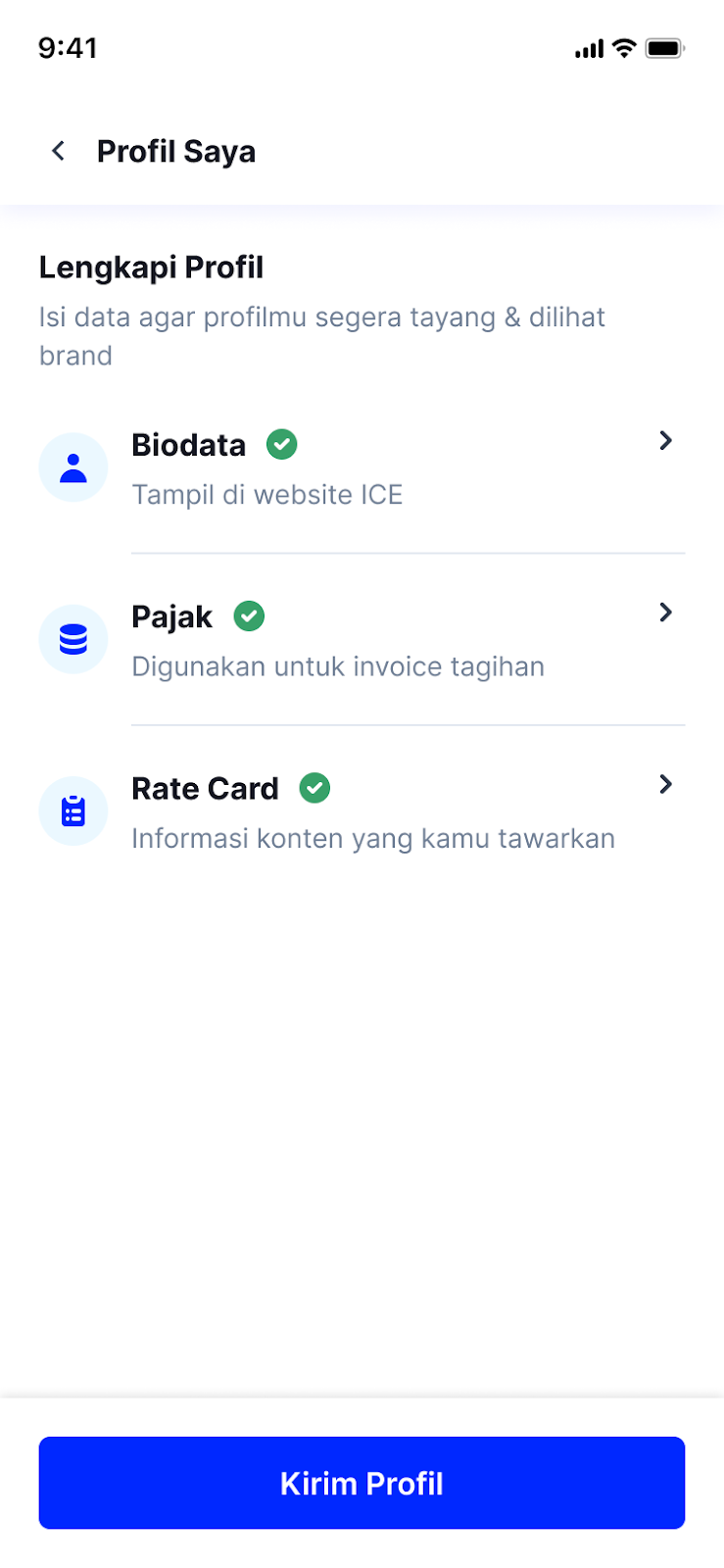Go back from Profil Saya

click(59, 151)
